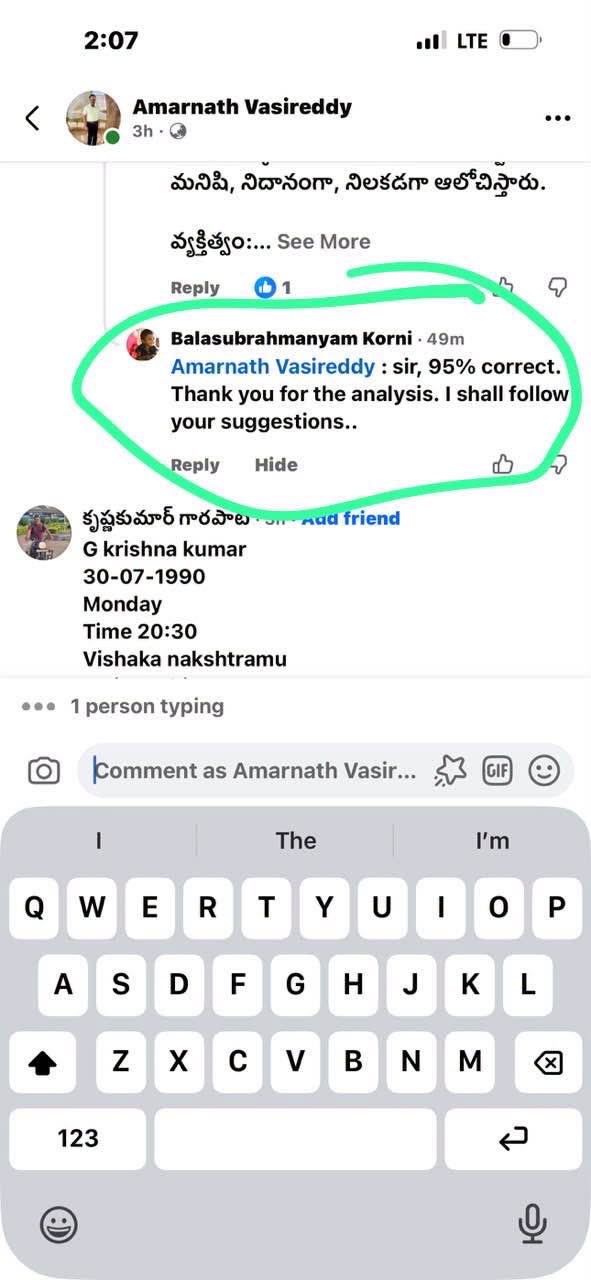Hide Balasubrahmanyam Korni's comment
The height and width of the screenshot is (1280, 591).
point(276,465)
